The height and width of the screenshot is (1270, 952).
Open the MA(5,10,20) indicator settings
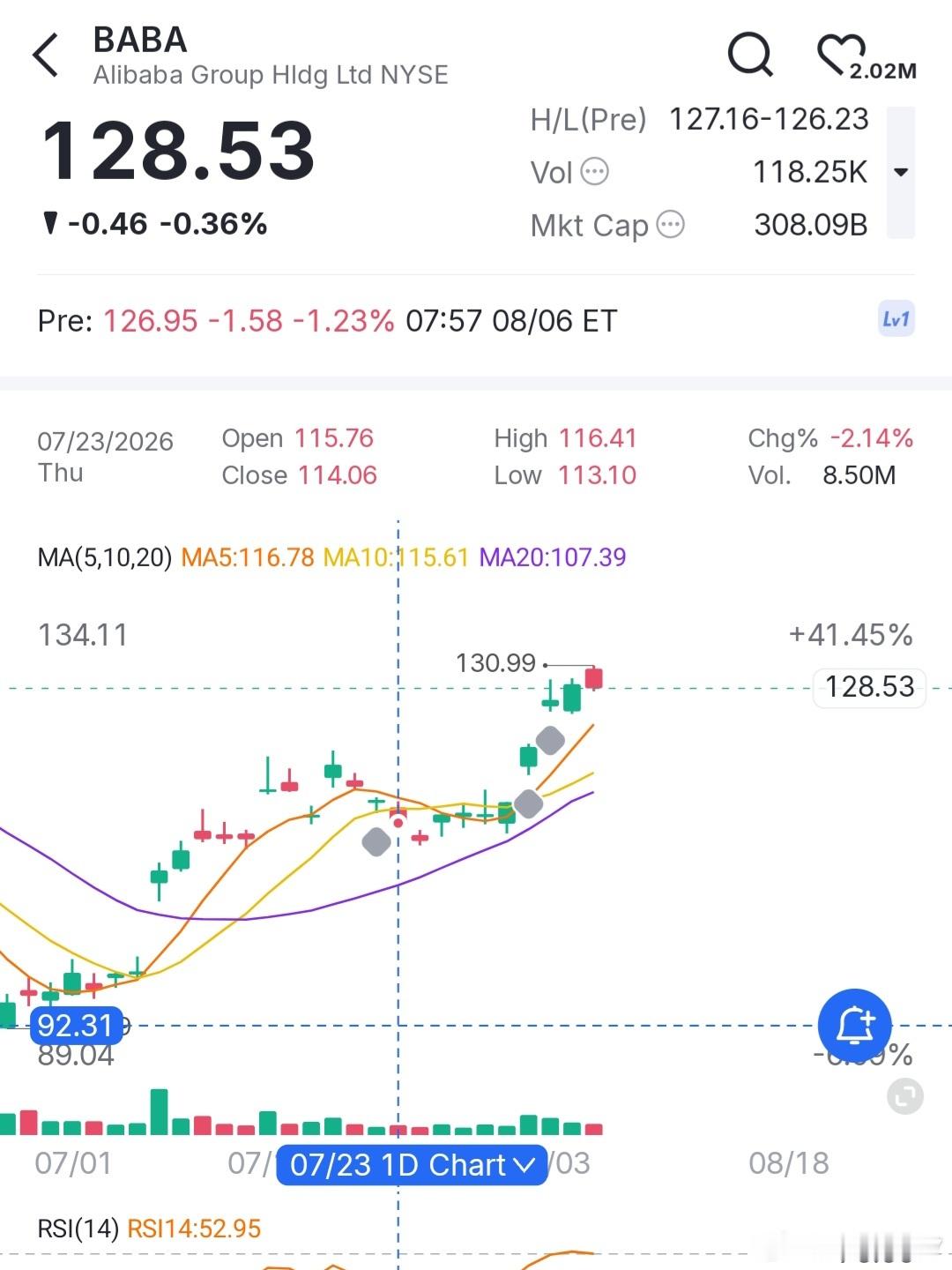105,557
